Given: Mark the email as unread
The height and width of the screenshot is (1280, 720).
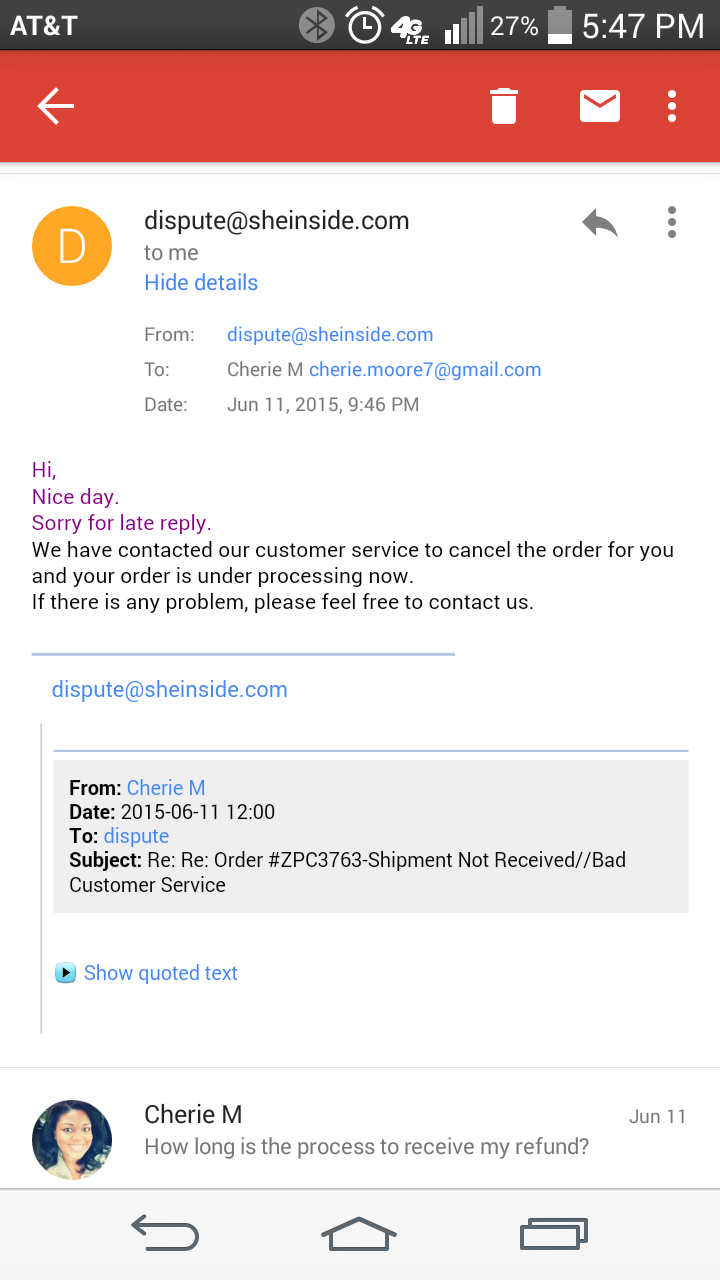Looking at the screenshot, I should [600, 106].
